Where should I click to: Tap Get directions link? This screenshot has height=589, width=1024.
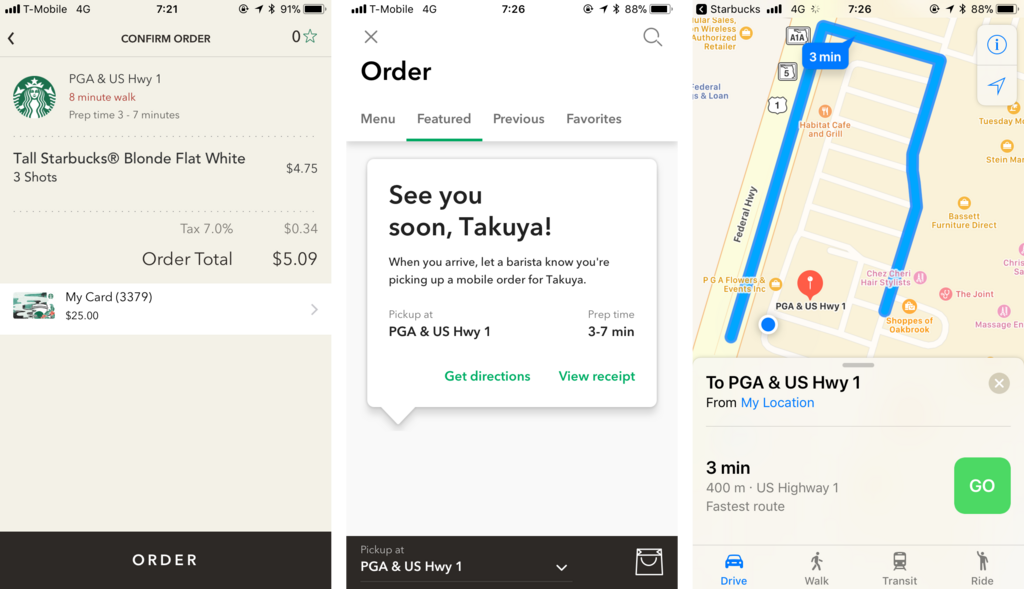click(x=487, y=376)
